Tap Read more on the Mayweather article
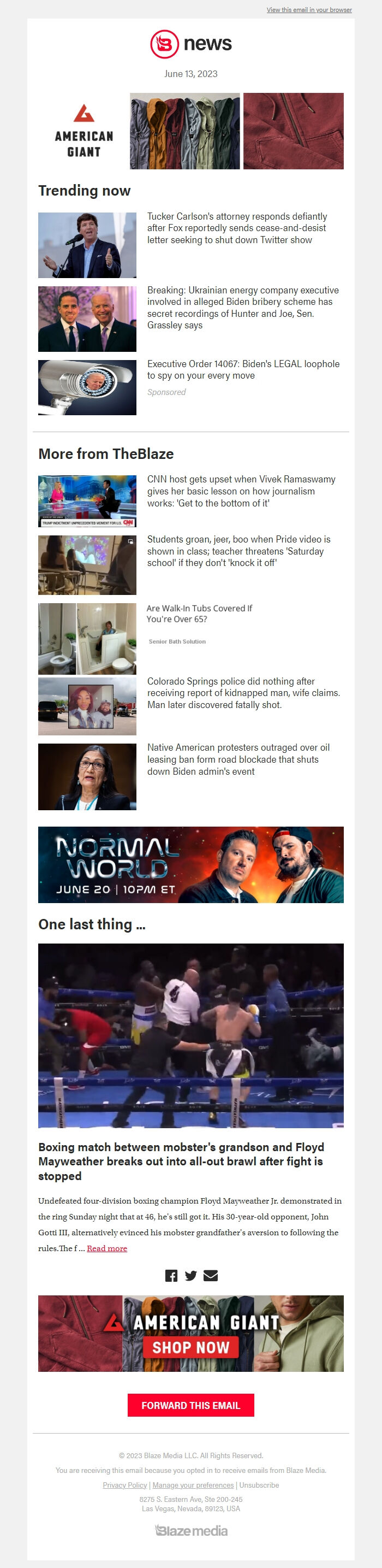Viewport: 382px width, 1568px height. [x=107, y=1248]
